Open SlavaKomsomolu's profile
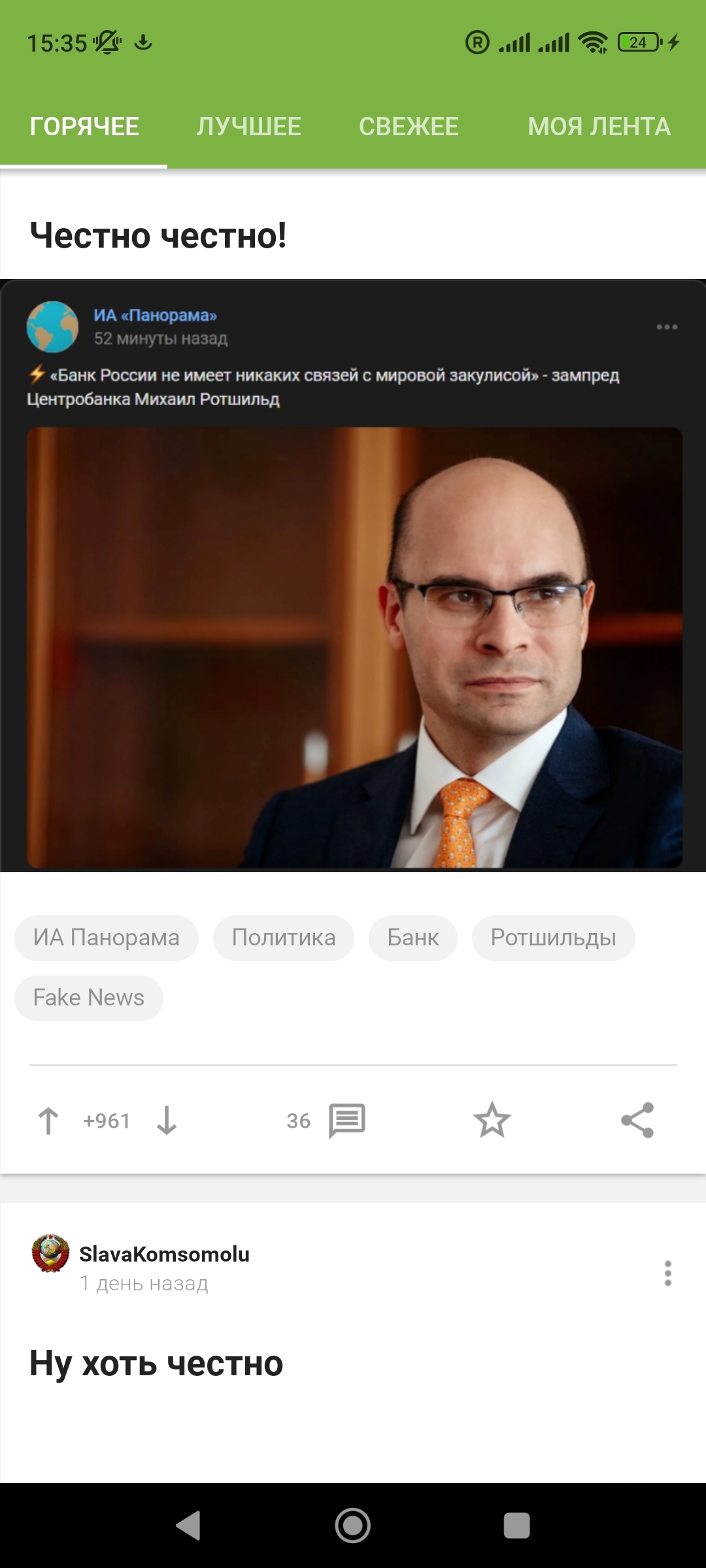 point(163,1254)
